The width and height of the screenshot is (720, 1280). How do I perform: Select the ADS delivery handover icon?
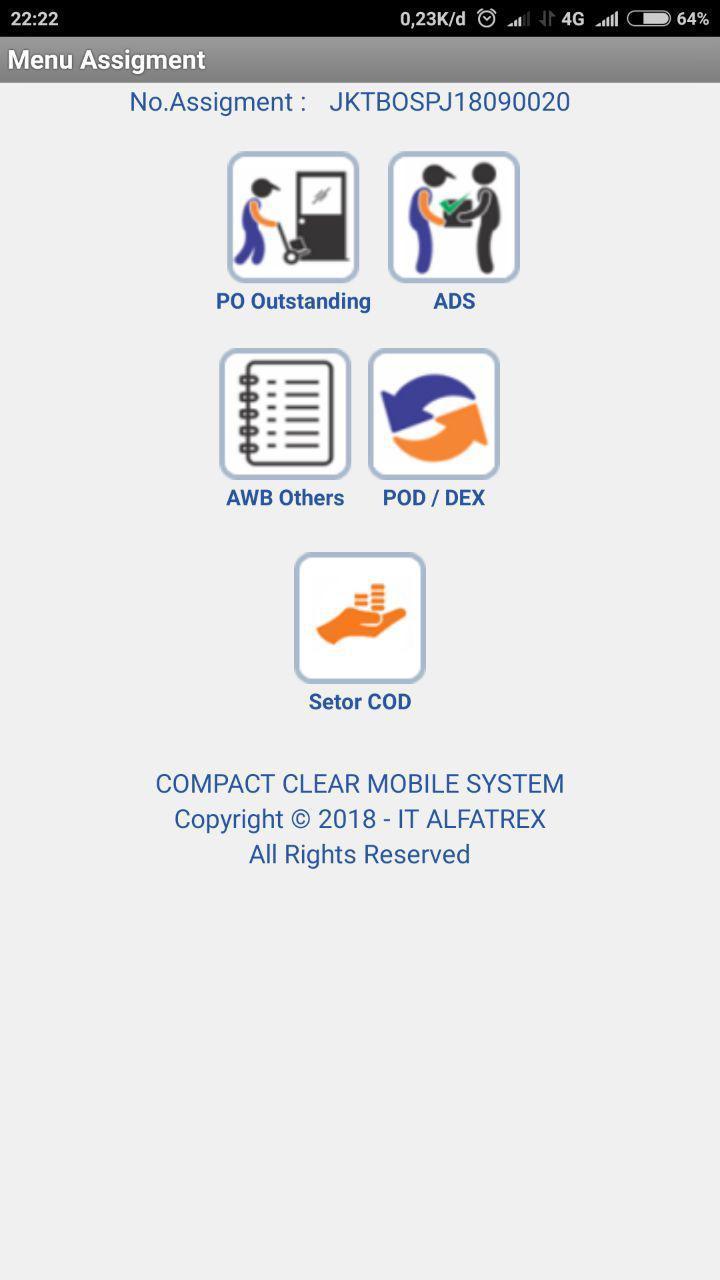(x=453, y=217)
